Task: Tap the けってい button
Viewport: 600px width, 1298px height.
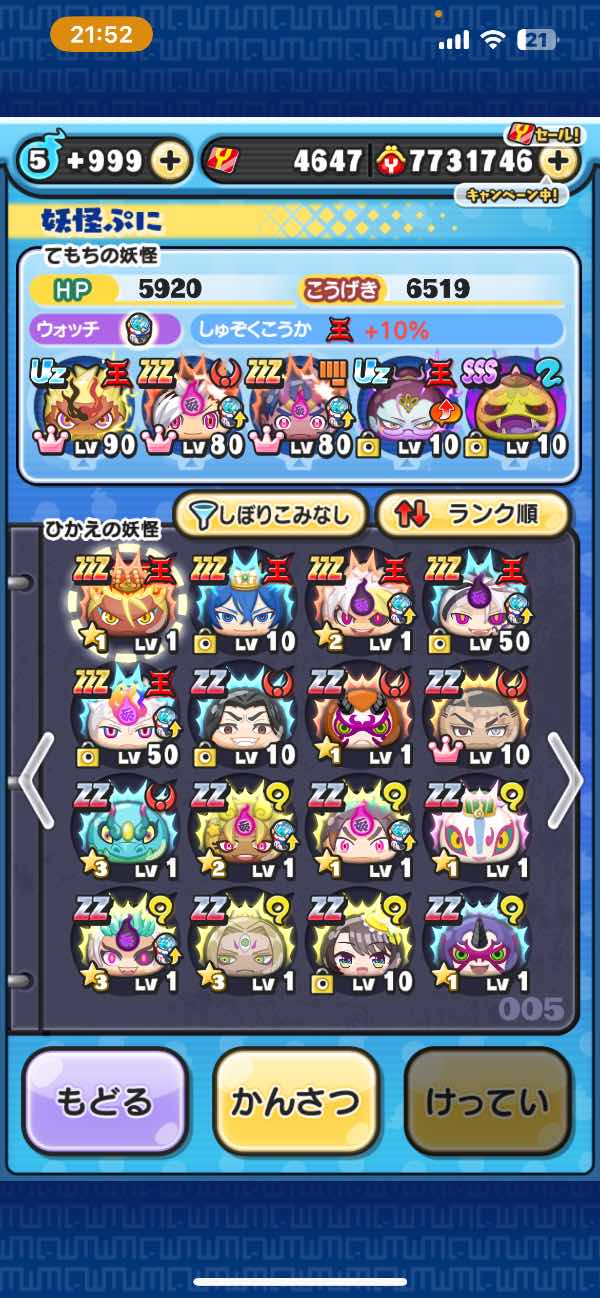Action: click(x=487, y=1104)
